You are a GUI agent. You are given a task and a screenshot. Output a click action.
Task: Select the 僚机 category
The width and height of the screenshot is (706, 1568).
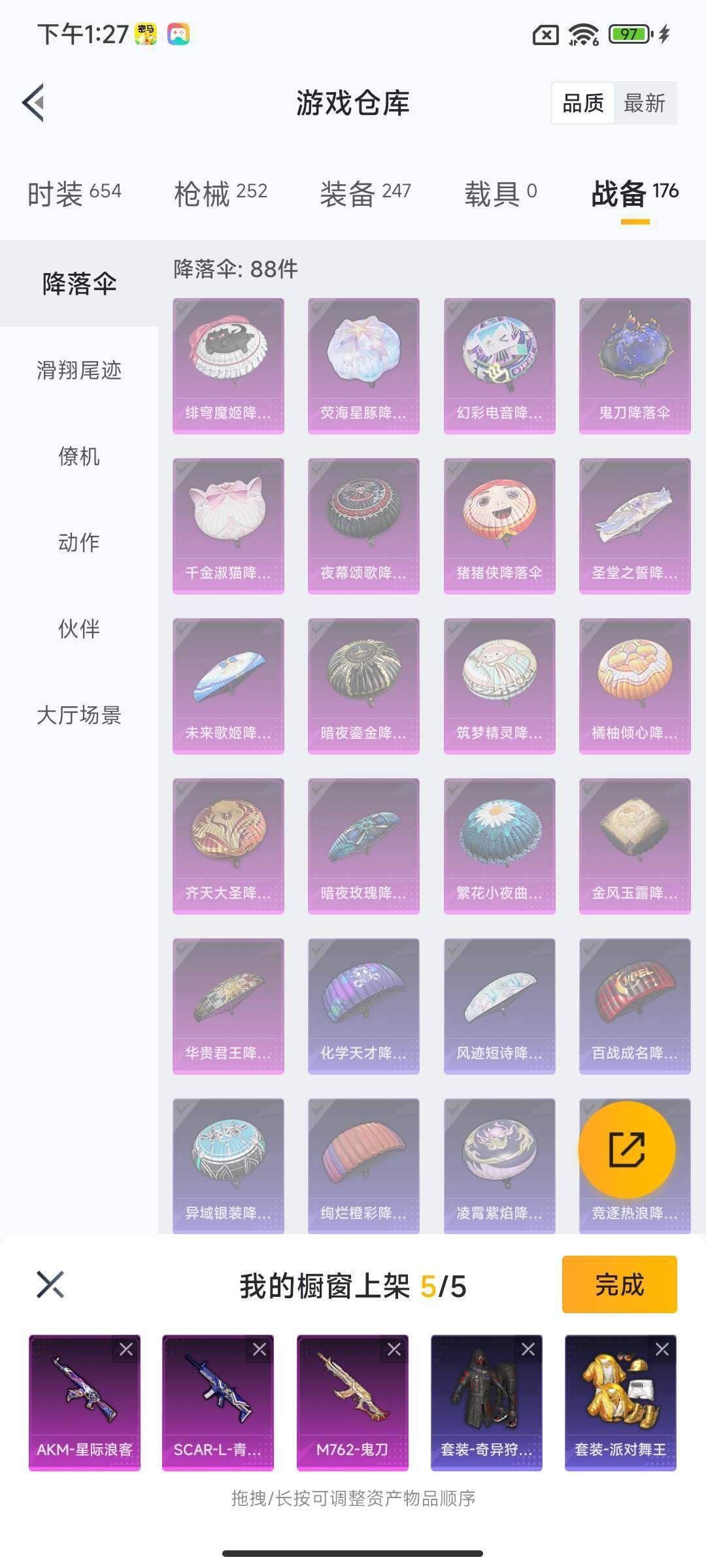(79, 457)
